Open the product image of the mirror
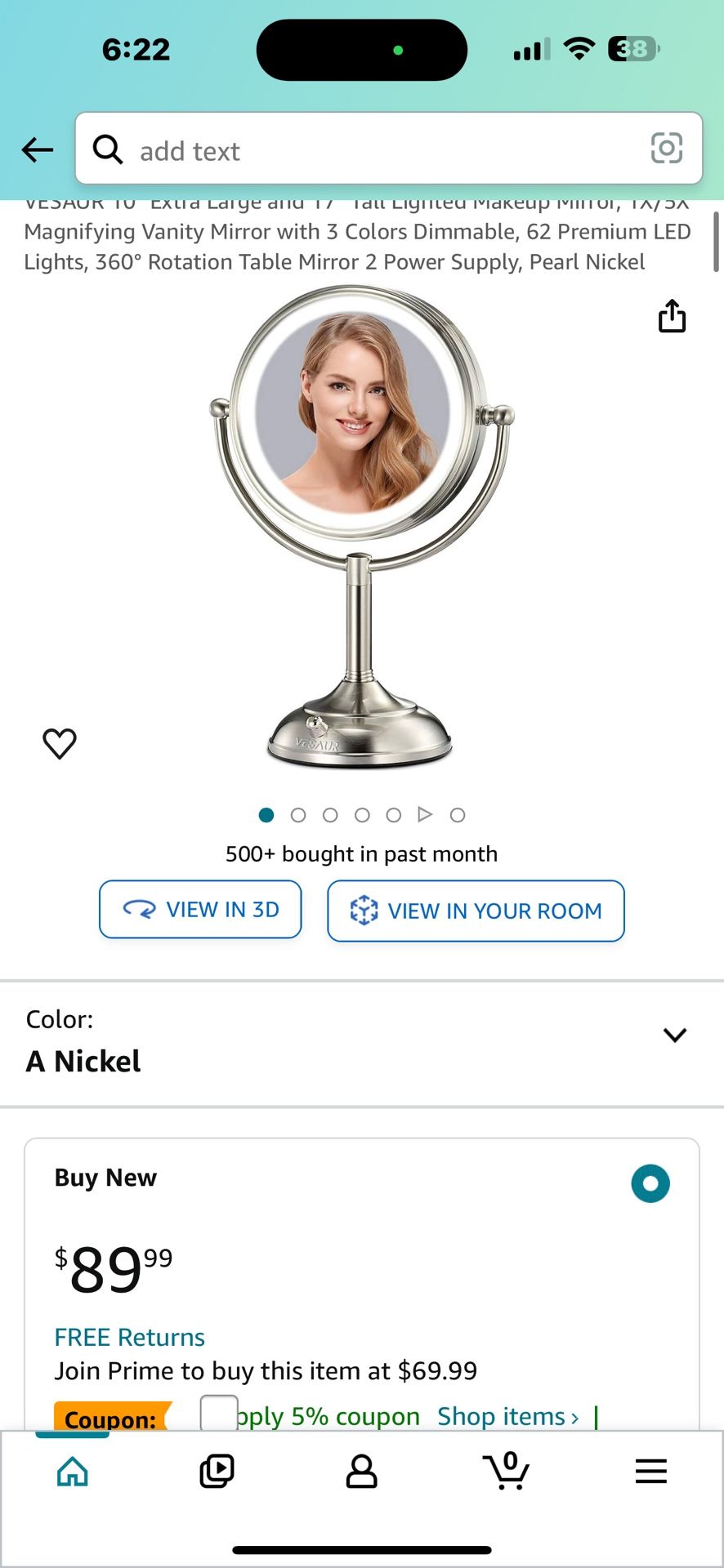The height and width of the screenshot is (1568, 724). (x=360, y=527)
